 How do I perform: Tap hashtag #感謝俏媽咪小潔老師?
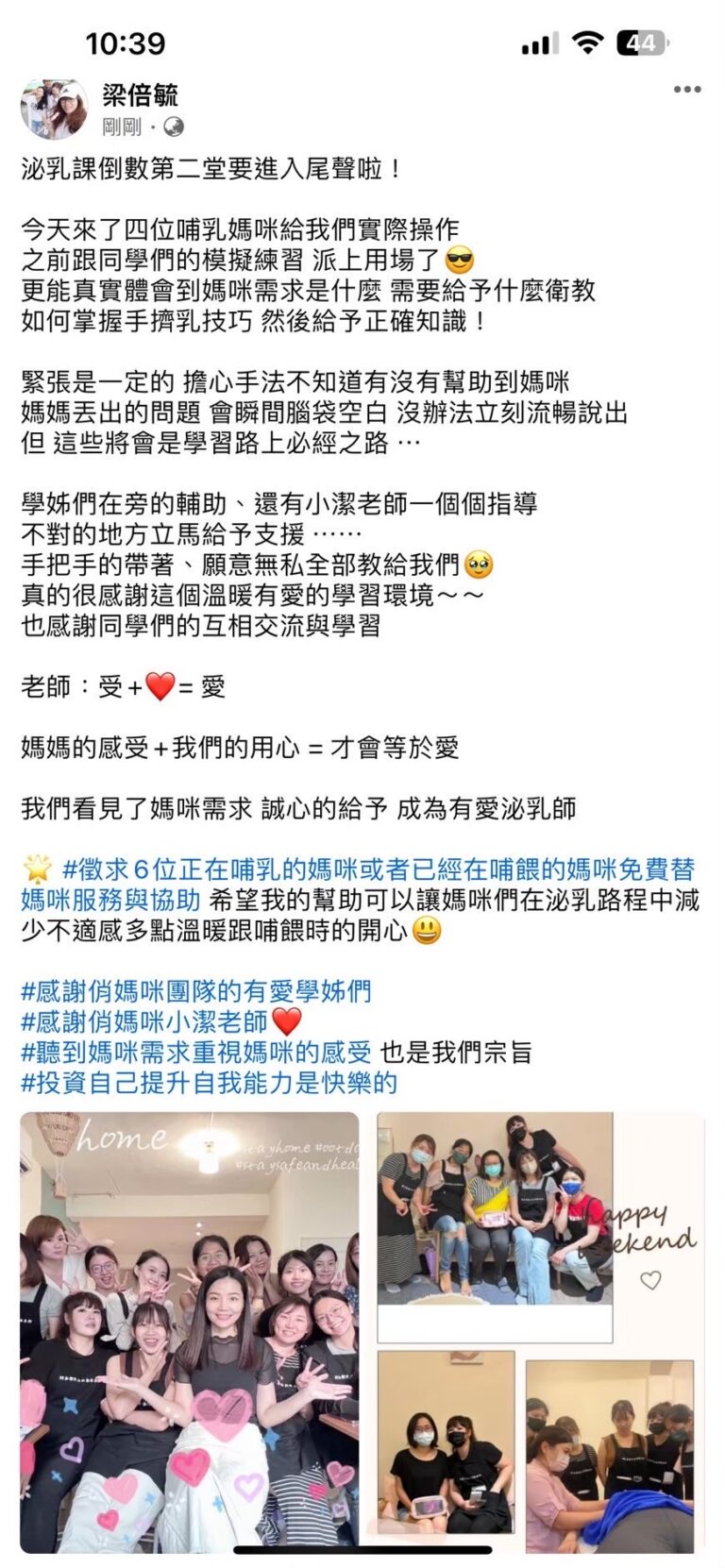pos(145,1021)
